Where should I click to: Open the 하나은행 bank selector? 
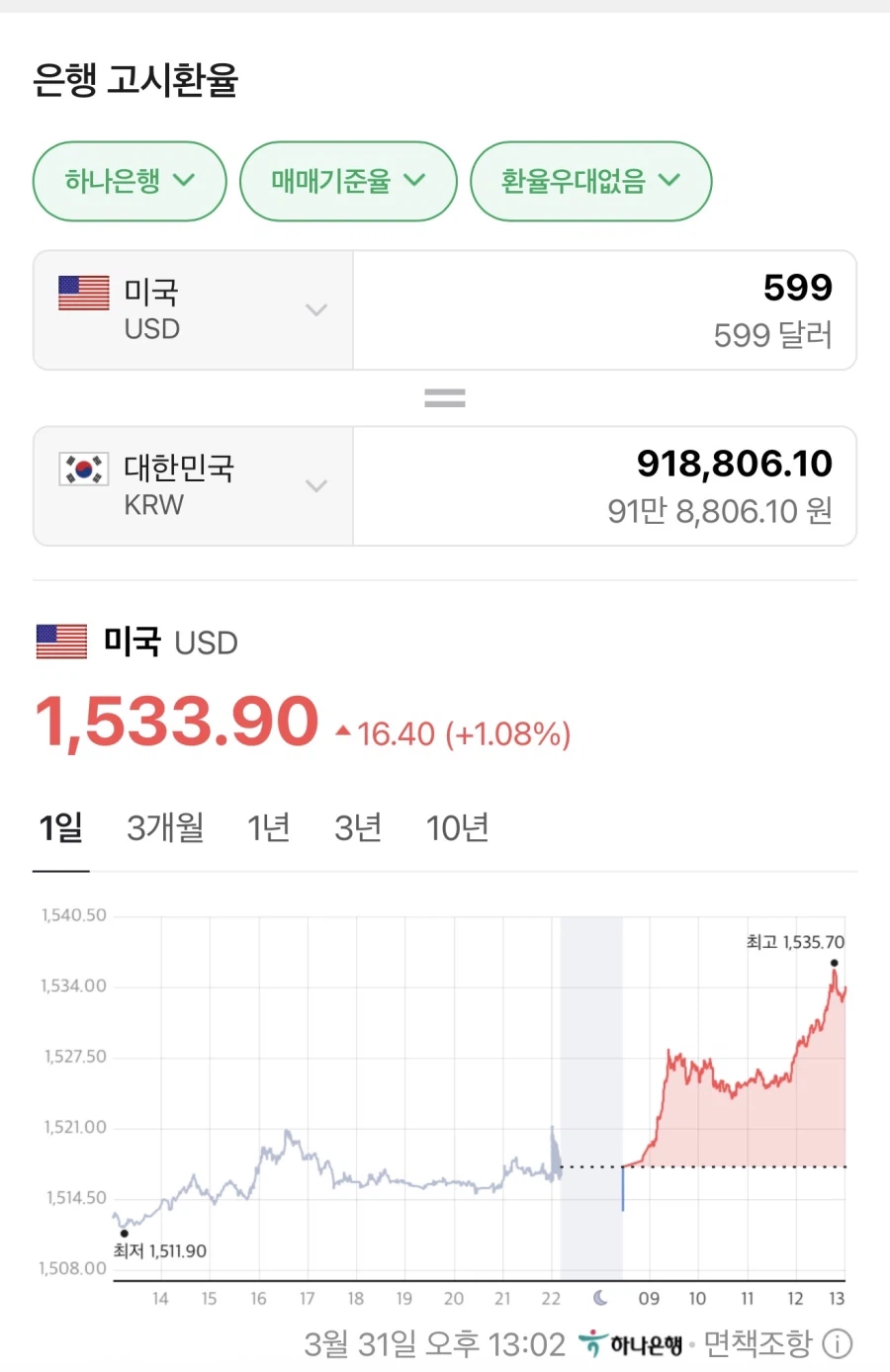click(x=129, y=181)
